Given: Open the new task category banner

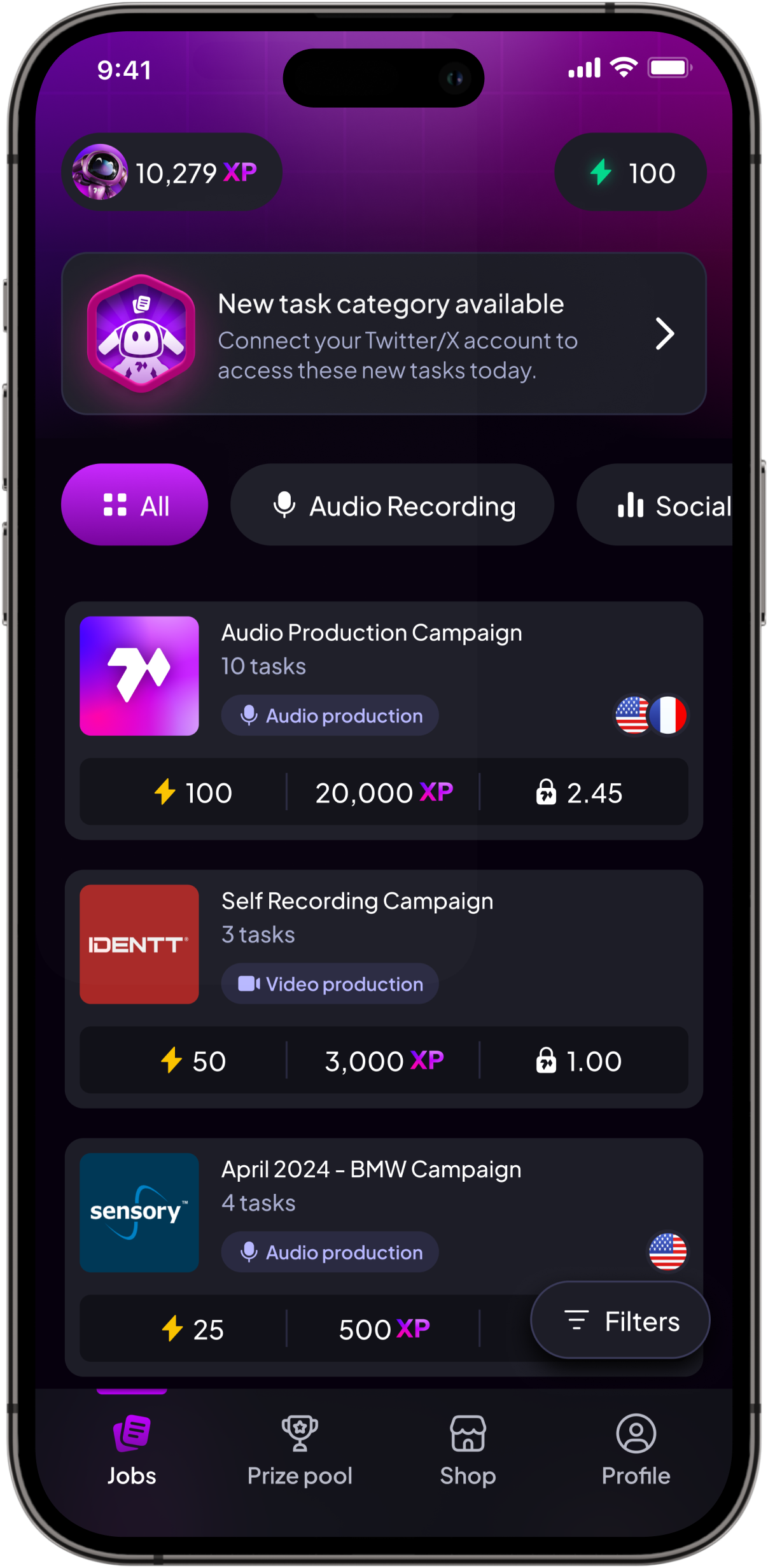Looking at the screenshot, I should [x=384, y=334].
